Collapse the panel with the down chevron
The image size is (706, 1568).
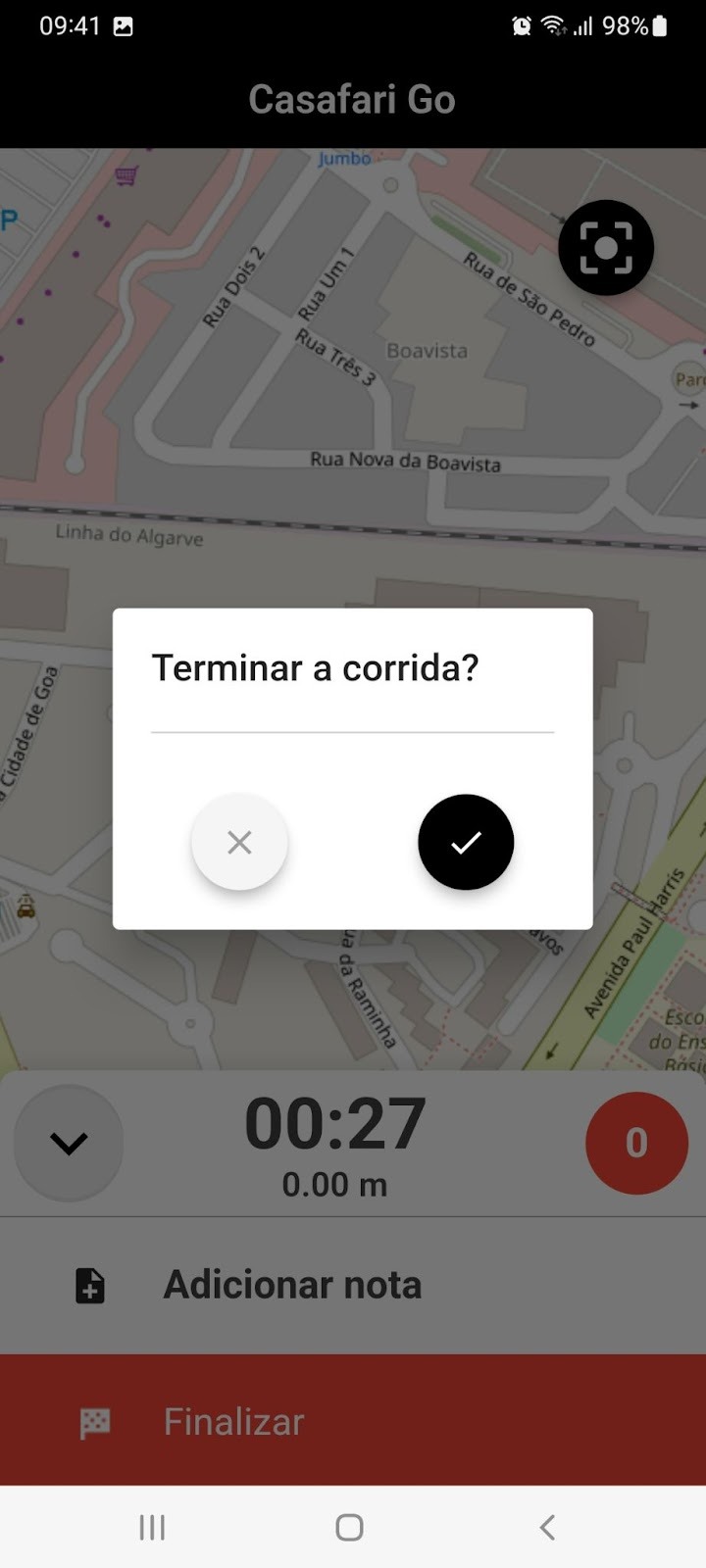click(x=69, y=1143)
